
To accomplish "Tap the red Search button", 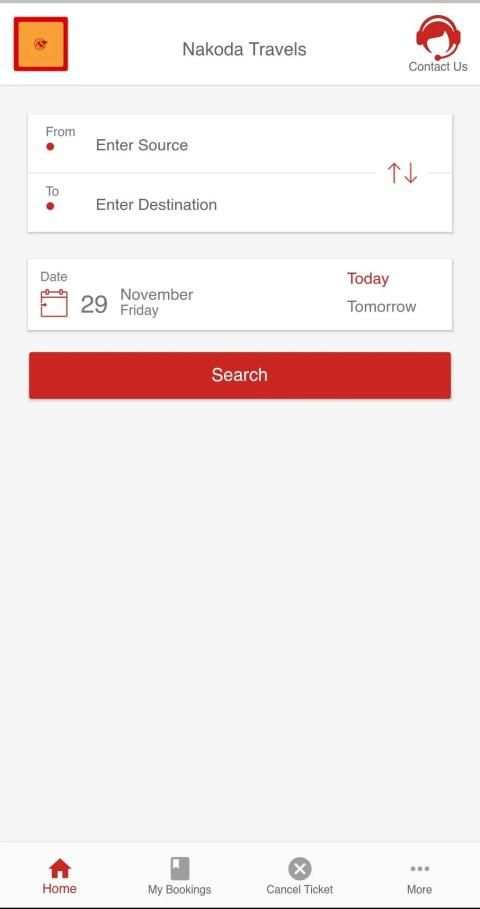I will point(240,375).
